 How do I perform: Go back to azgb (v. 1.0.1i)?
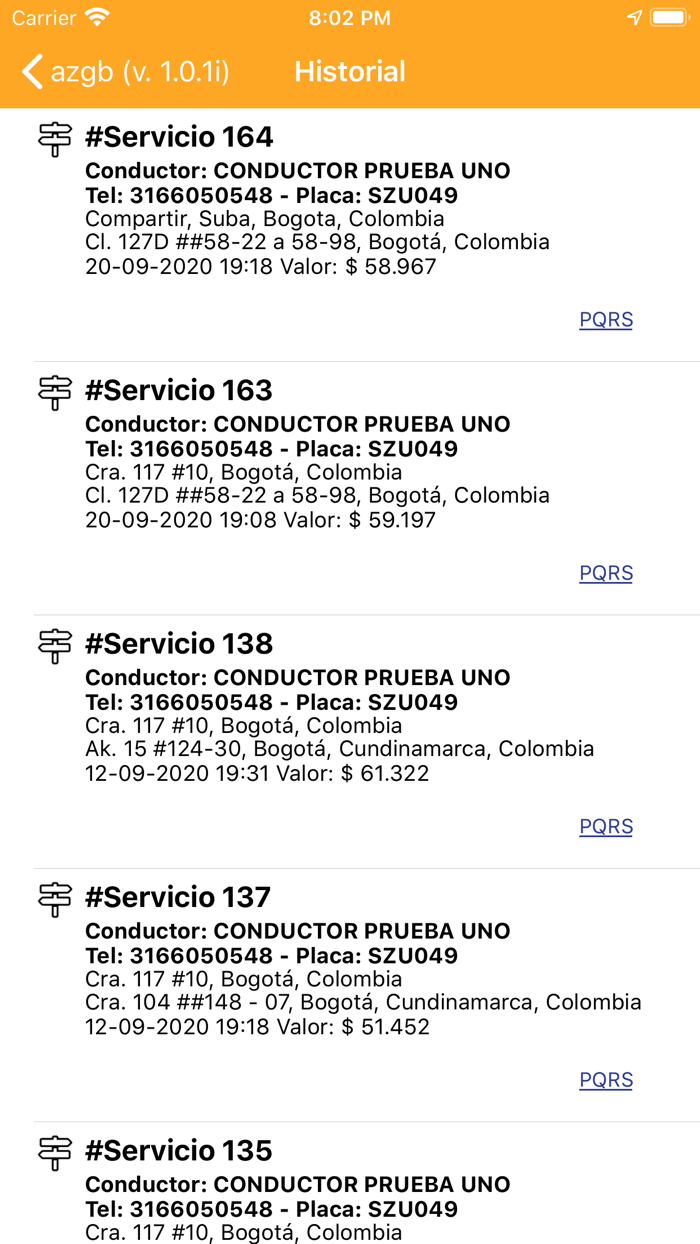coord(126,72)
